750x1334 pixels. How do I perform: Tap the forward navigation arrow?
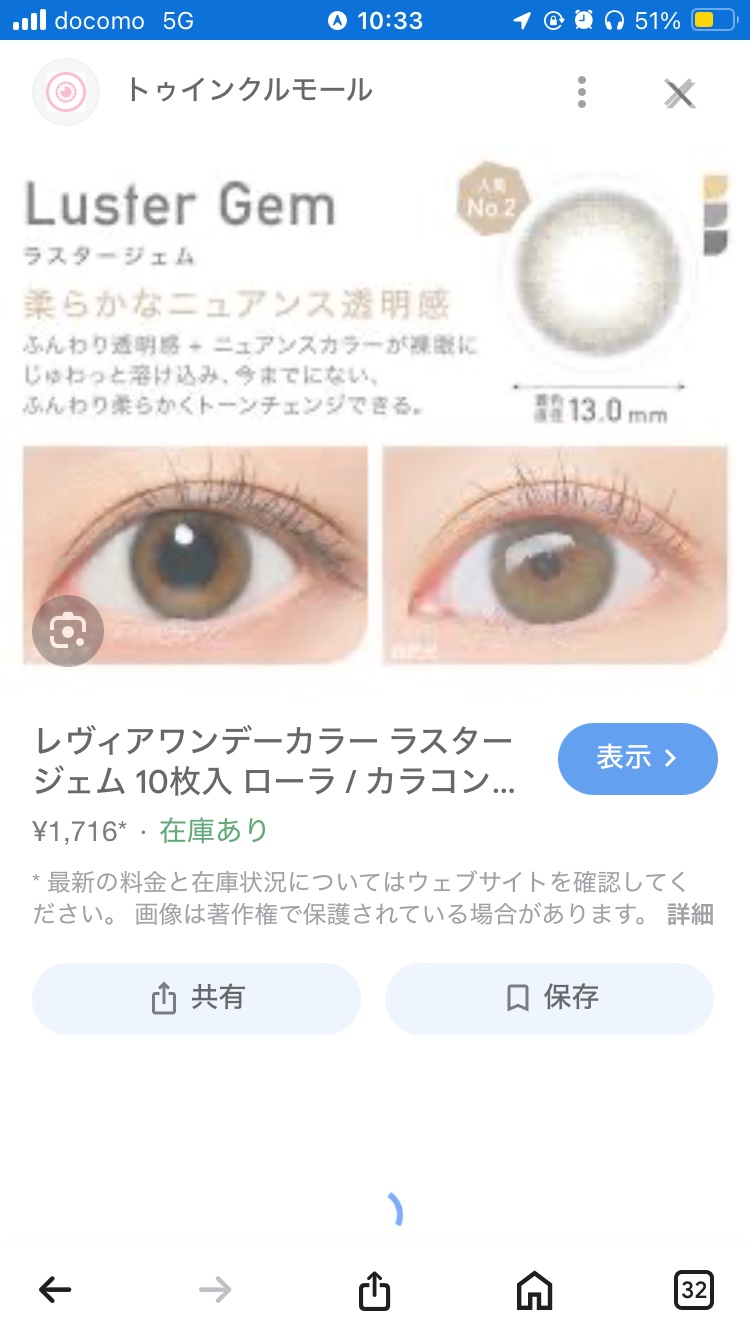click(214, 1290)
